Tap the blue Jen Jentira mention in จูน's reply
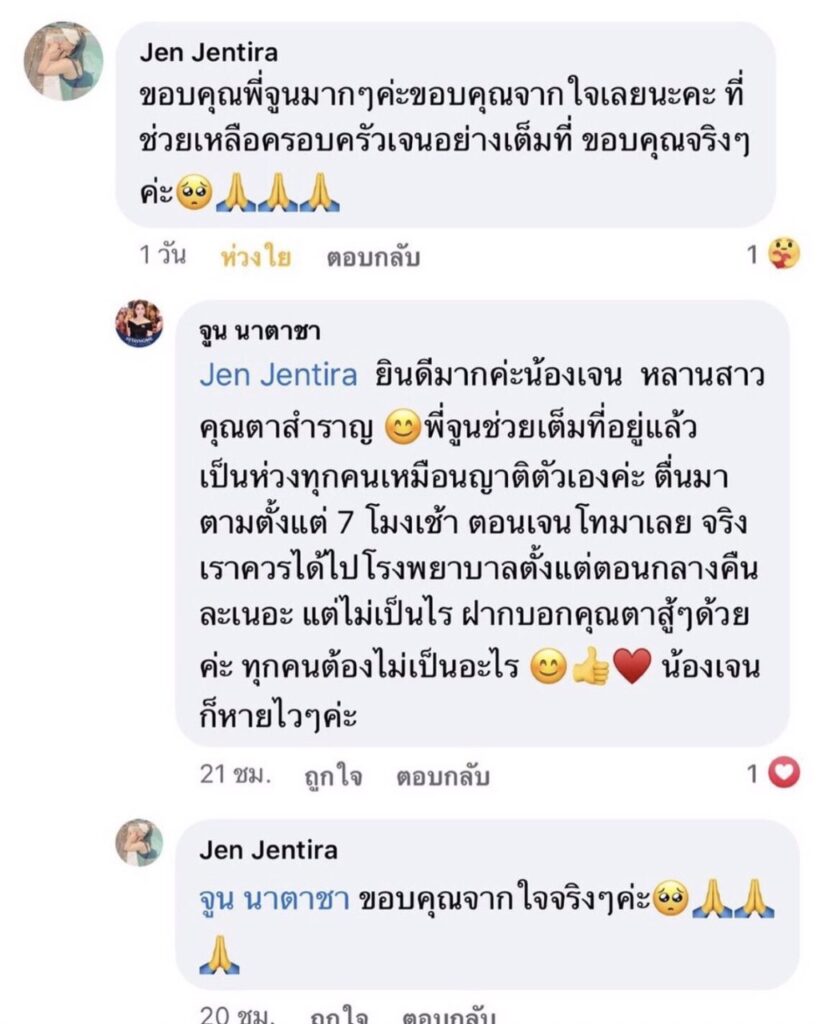 (278, 376)
